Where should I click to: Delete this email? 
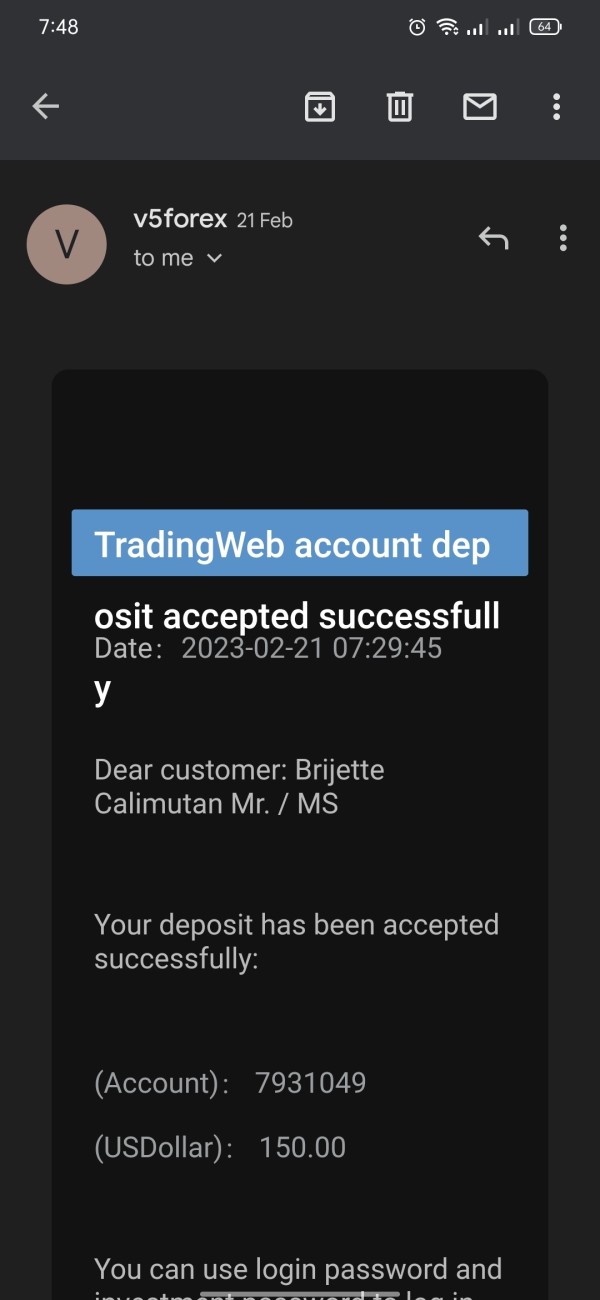click(x=400, y=106)
